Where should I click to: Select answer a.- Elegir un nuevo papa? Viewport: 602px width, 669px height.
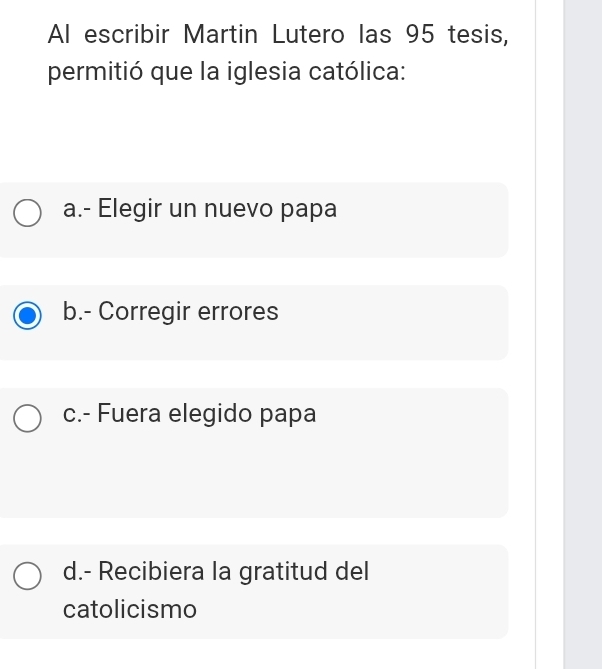tap(28, 213)
